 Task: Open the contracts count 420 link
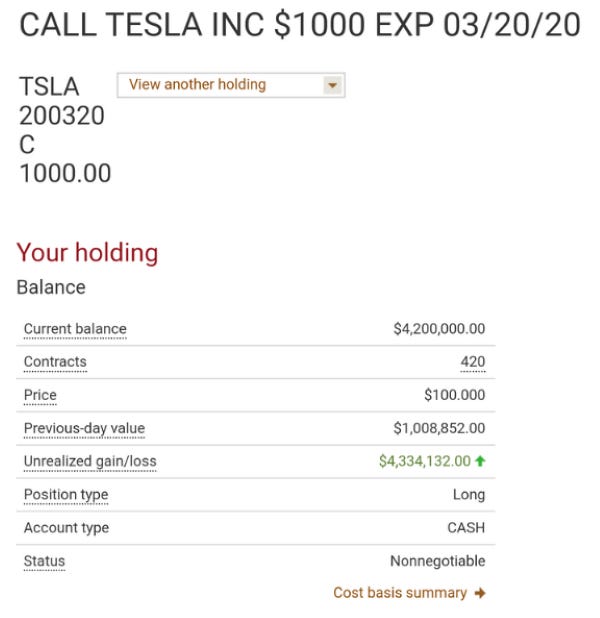point(472,362)
